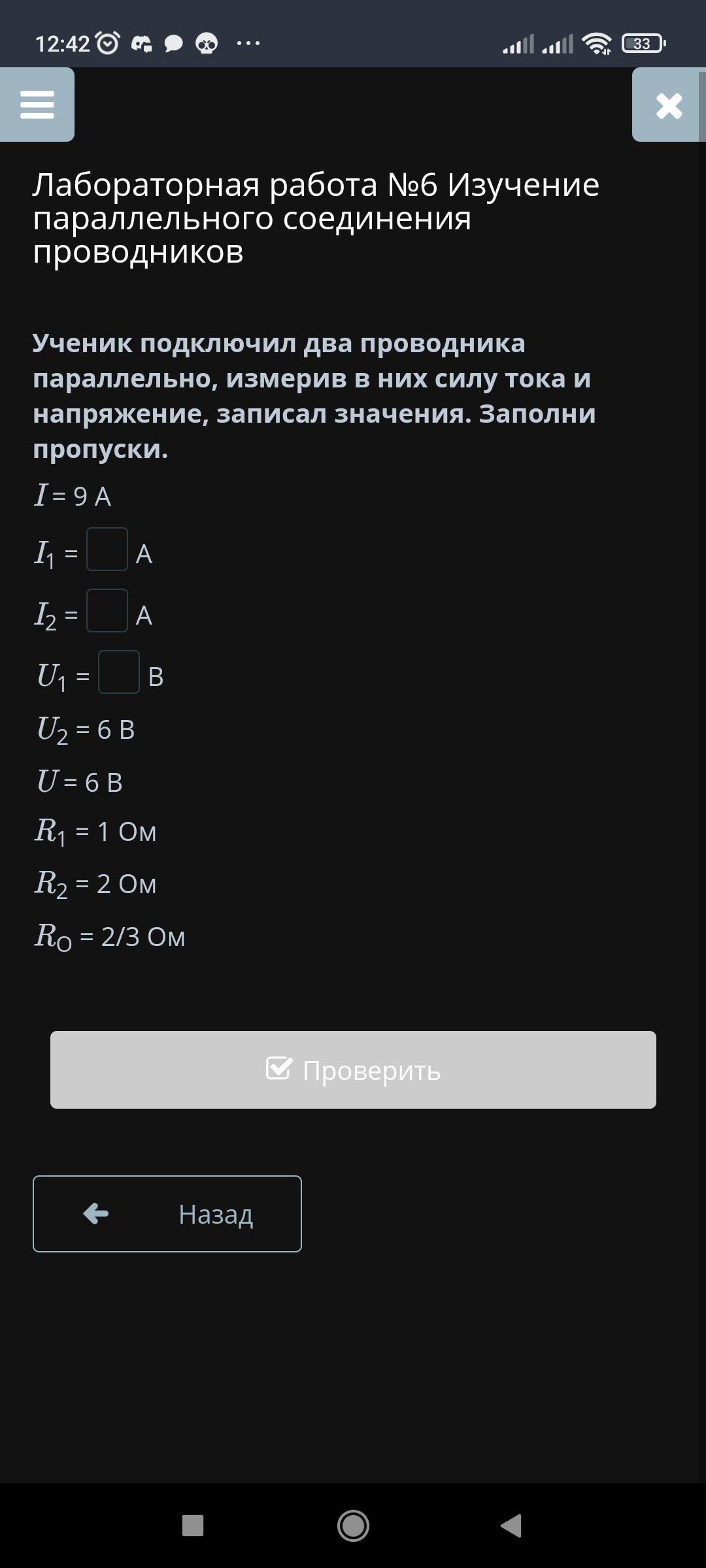The width and height of the screenshot is (706, 1568).
Task: Go back with the Назад button
Action: (167, 1214)
